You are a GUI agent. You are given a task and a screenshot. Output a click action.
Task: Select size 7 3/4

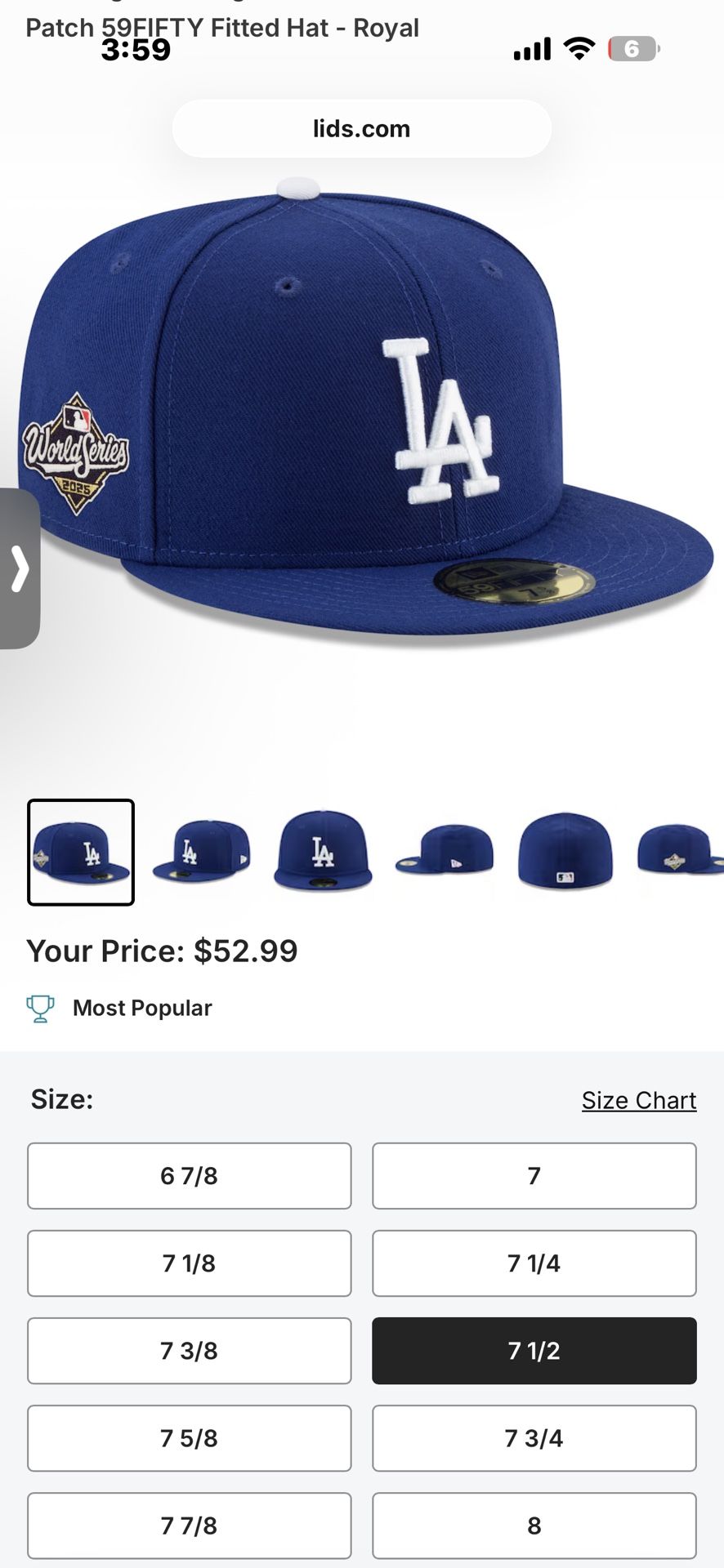tap(534, 1438)
